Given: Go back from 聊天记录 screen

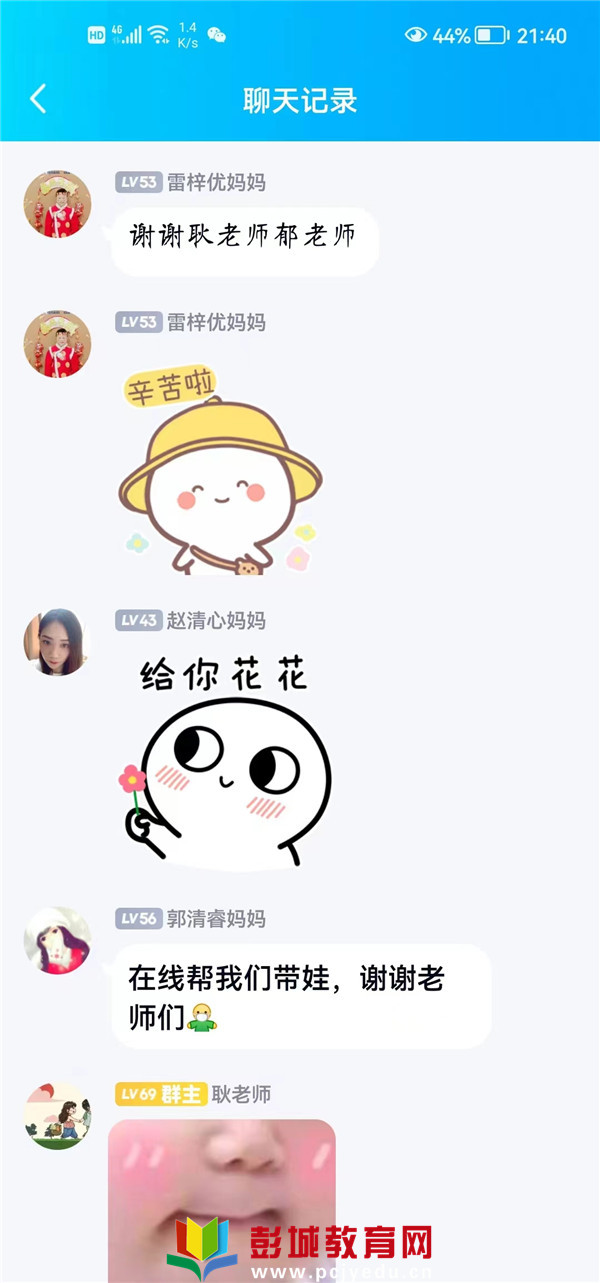Looking at the screenshot, I should [38, 99].
